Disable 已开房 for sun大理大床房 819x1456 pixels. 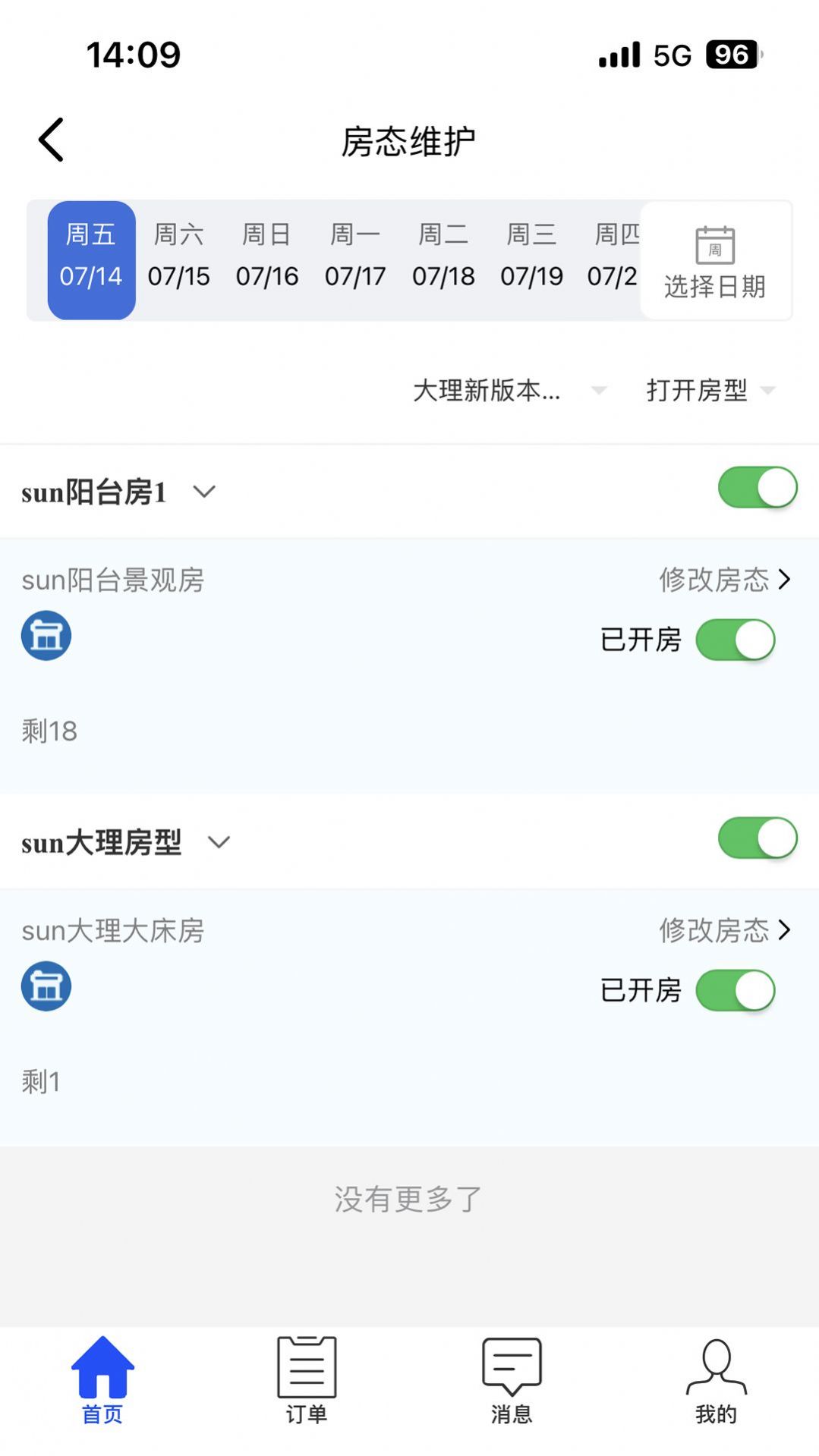pyautogui.click(x=736, y=990)
